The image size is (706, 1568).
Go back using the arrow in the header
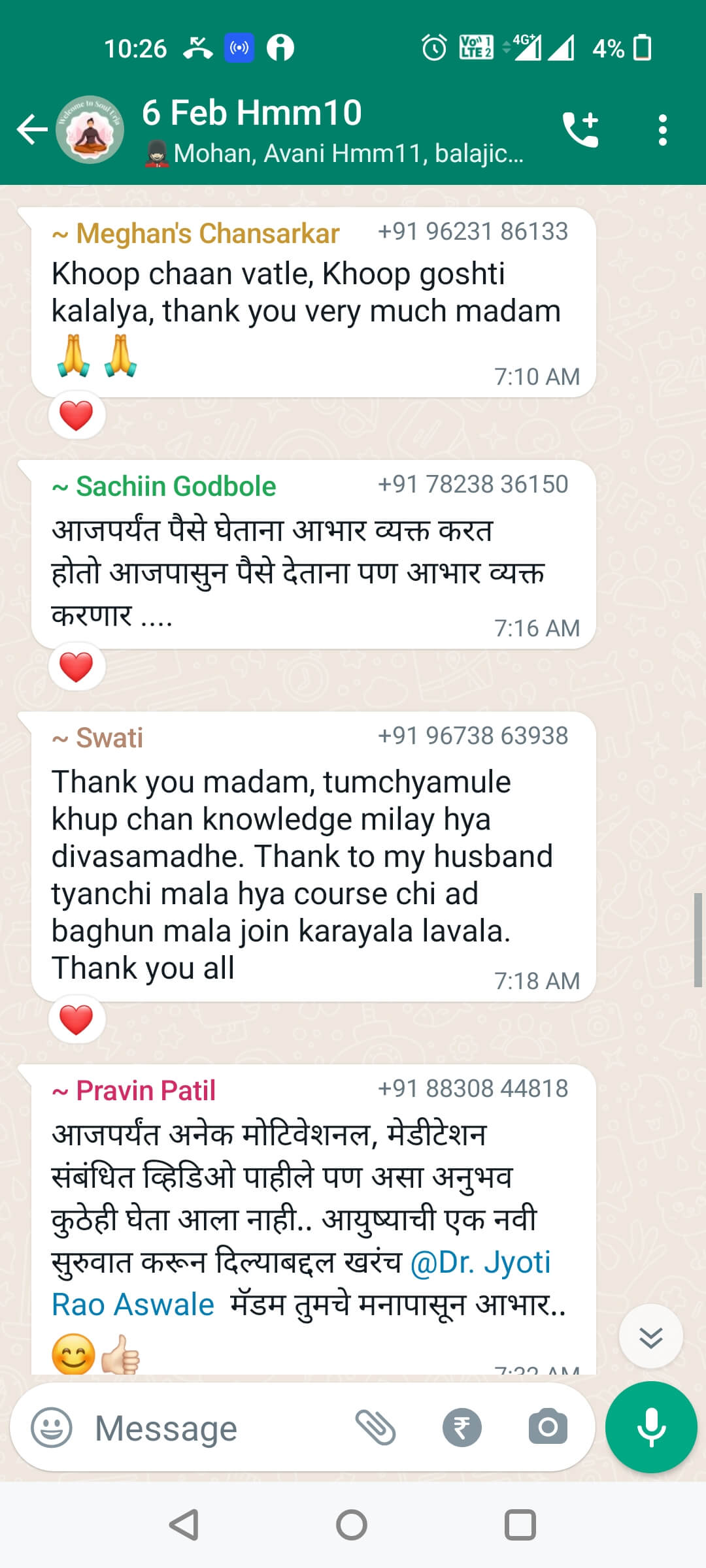[x=32, y=129]
